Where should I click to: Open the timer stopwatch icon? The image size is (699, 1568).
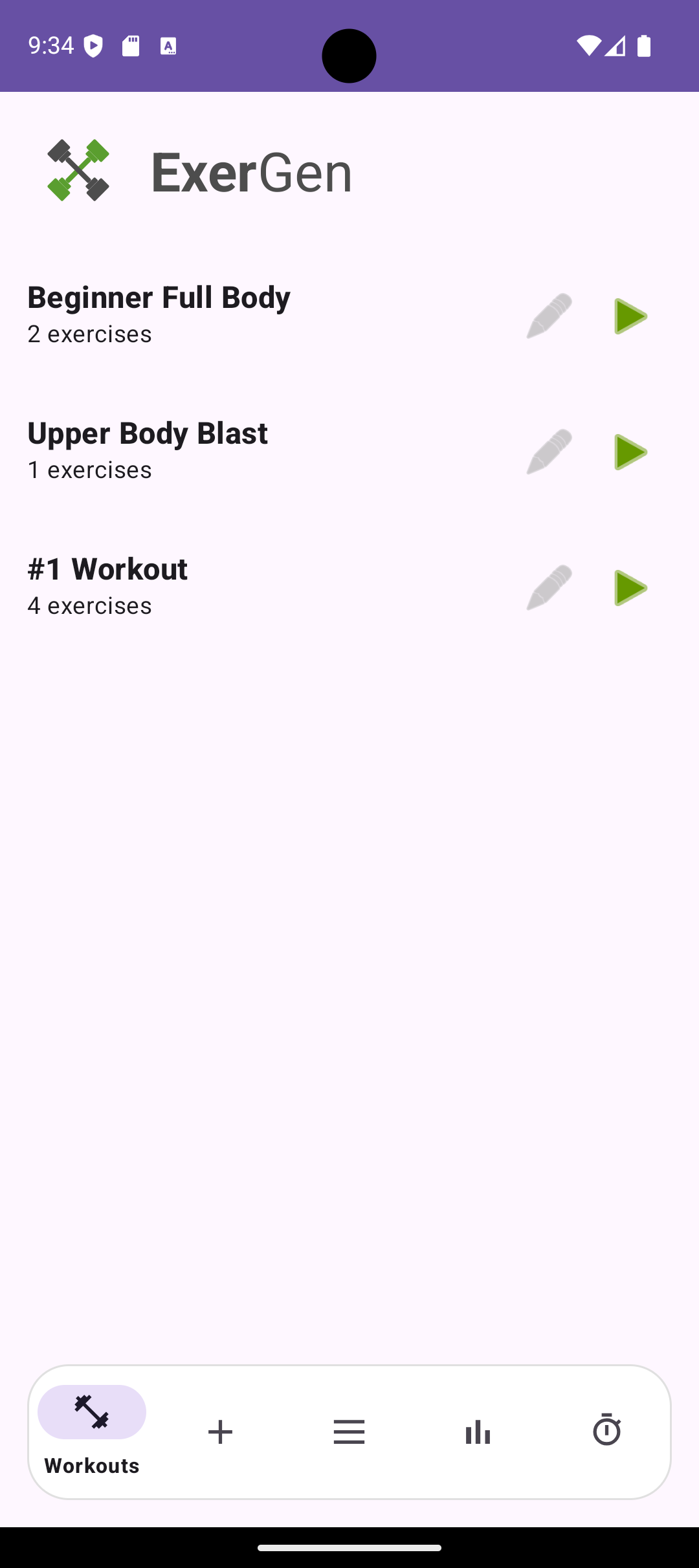(x=606, y=1432)
